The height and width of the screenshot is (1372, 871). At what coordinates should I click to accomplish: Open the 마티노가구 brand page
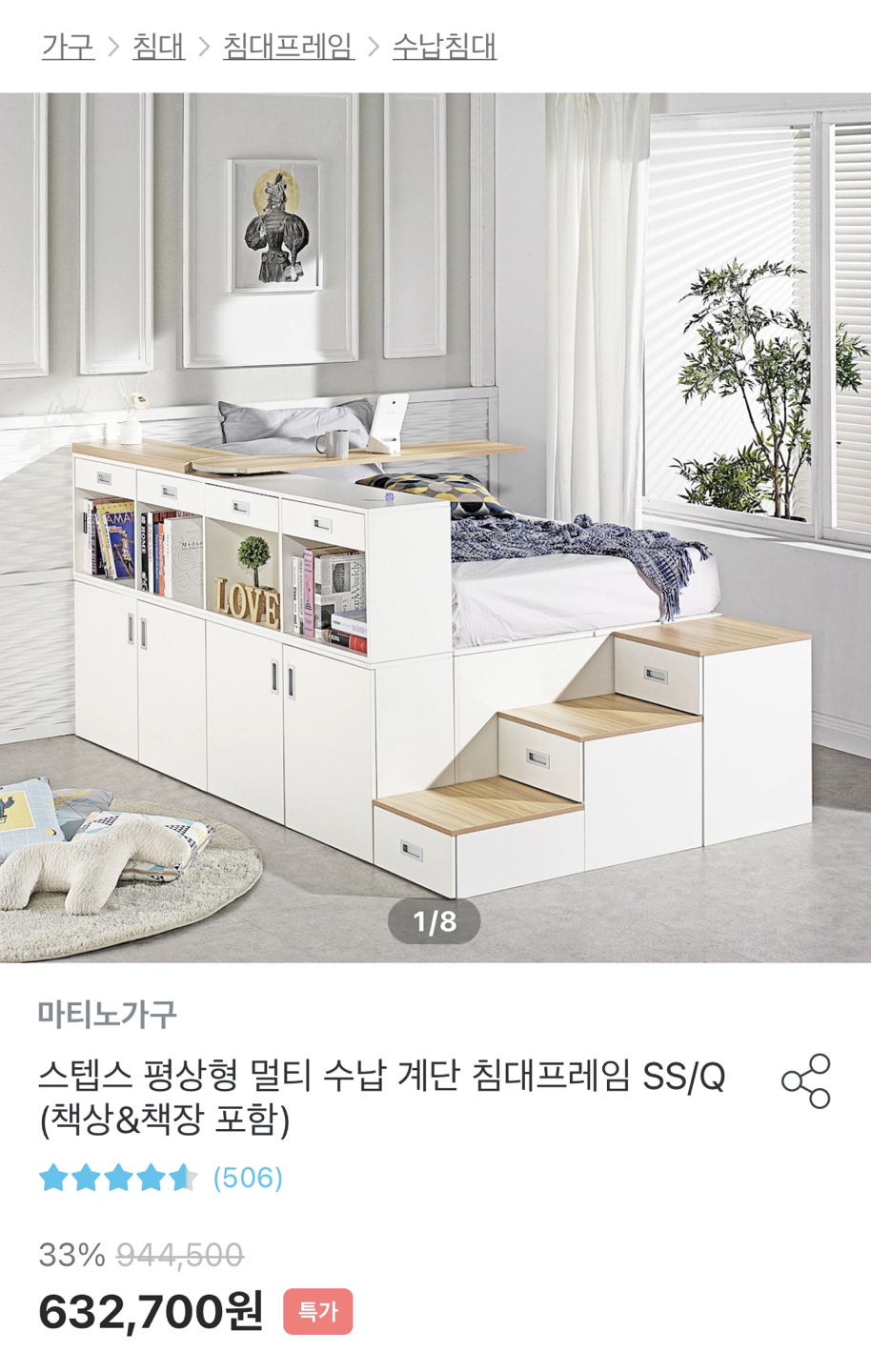click(x=108, y=1014)
